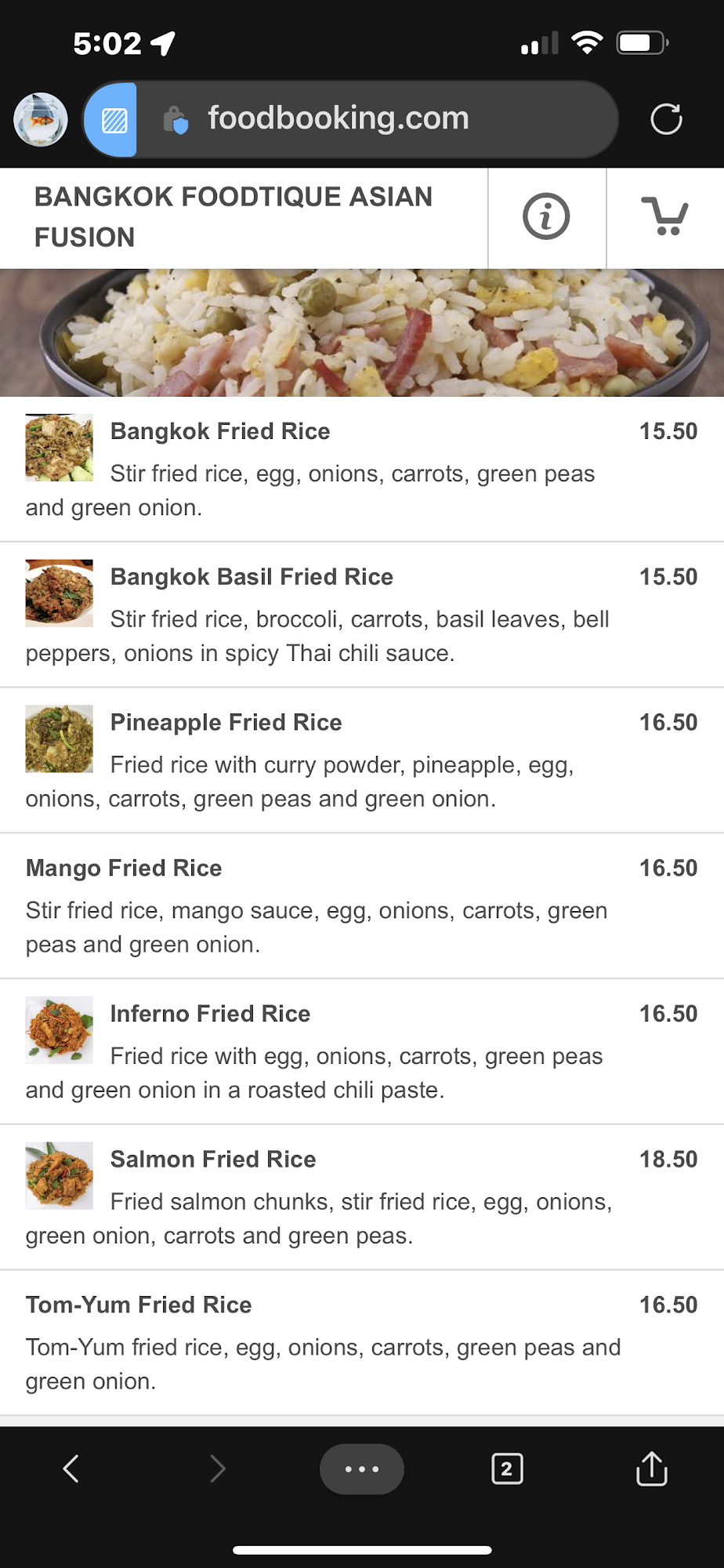This screenshot has height=1568, width=724.
Task: View the shopping cart
Action: [664, 216]
